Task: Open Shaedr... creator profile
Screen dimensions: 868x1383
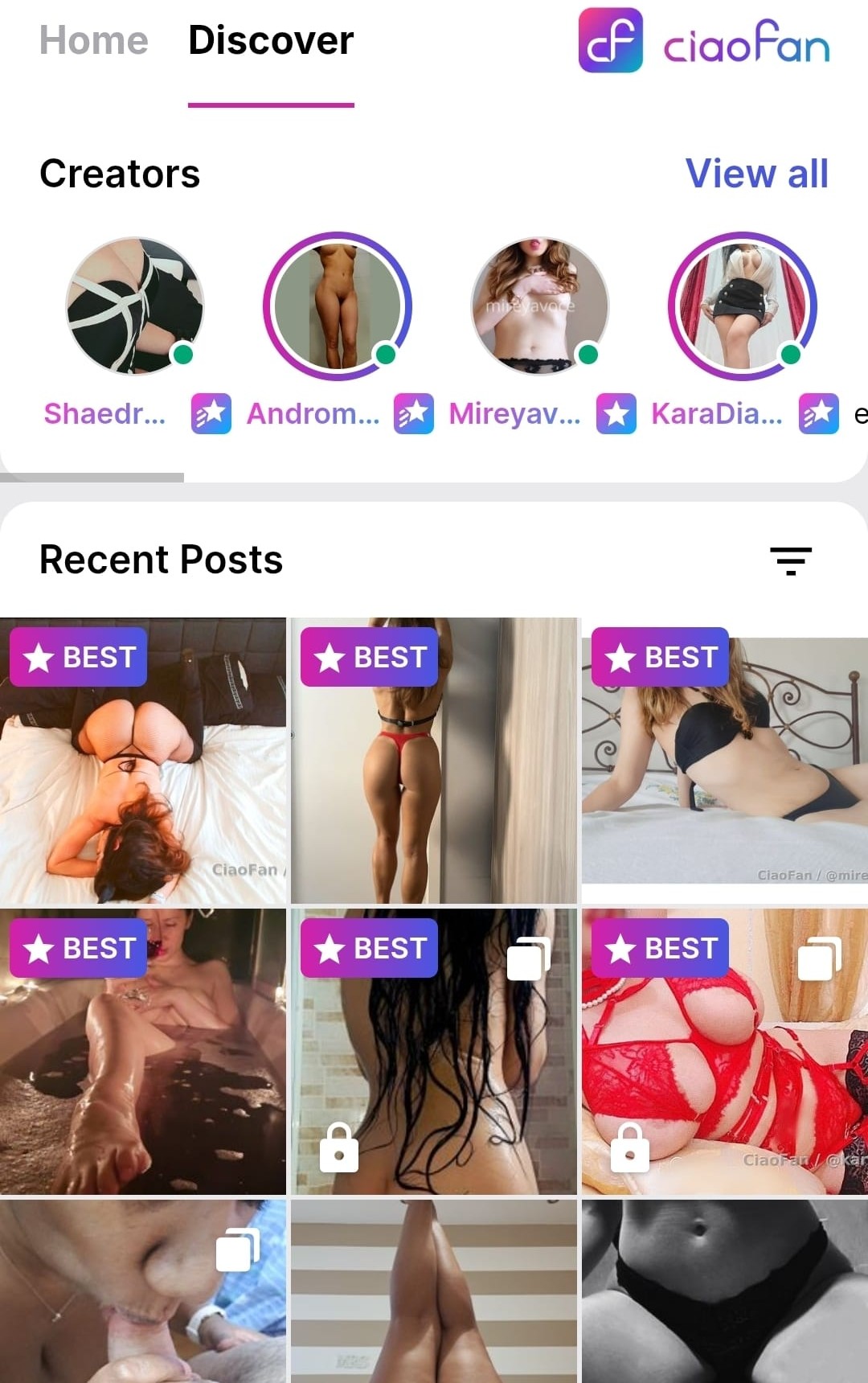Action: pos(135,306)
